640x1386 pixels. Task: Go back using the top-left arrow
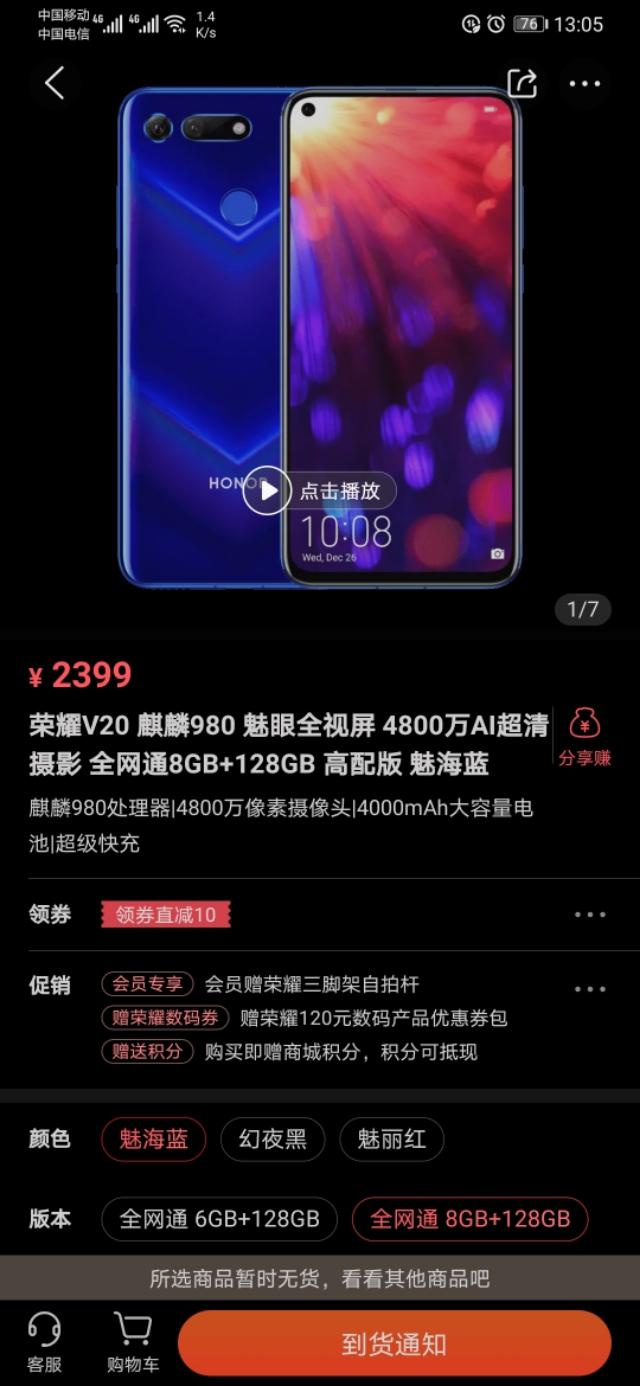pos(54,84)
